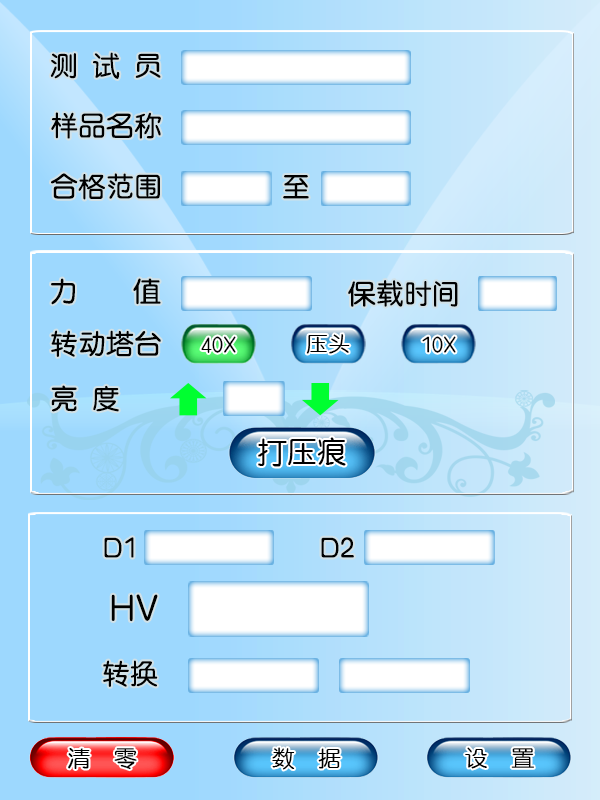Tap the 力值 (force value) field
The height and width of the screenshot is (800, 600).
click(x=246, y=293)
